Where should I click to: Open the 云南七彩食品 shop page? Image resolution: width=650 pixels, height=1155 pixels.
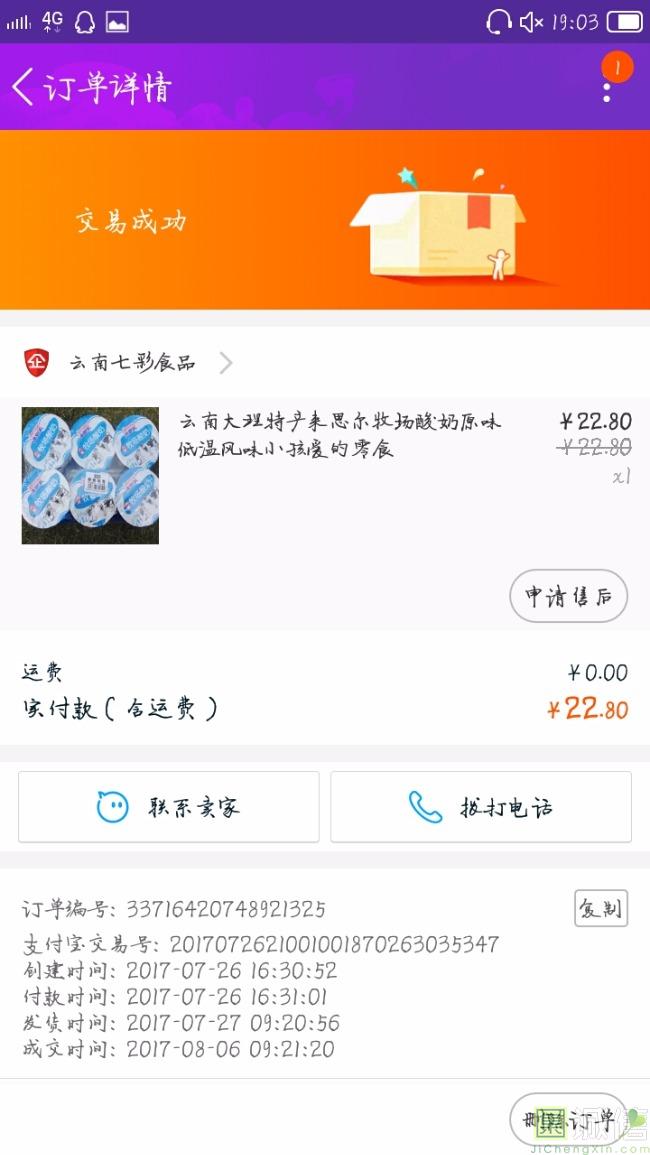pos(132,362)
